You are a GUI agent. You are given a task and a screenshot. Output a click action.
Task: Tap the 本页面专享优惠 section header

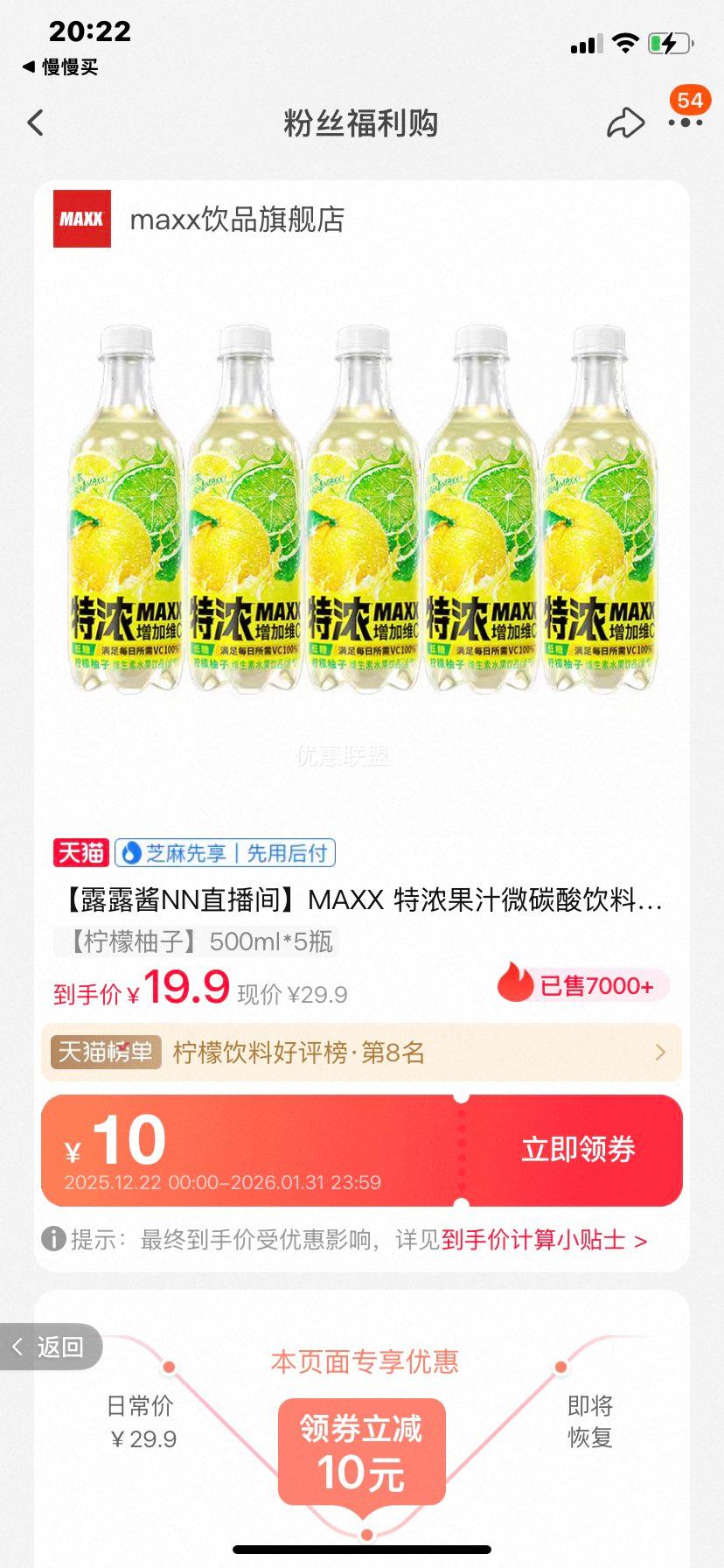tap(361, 1361)
